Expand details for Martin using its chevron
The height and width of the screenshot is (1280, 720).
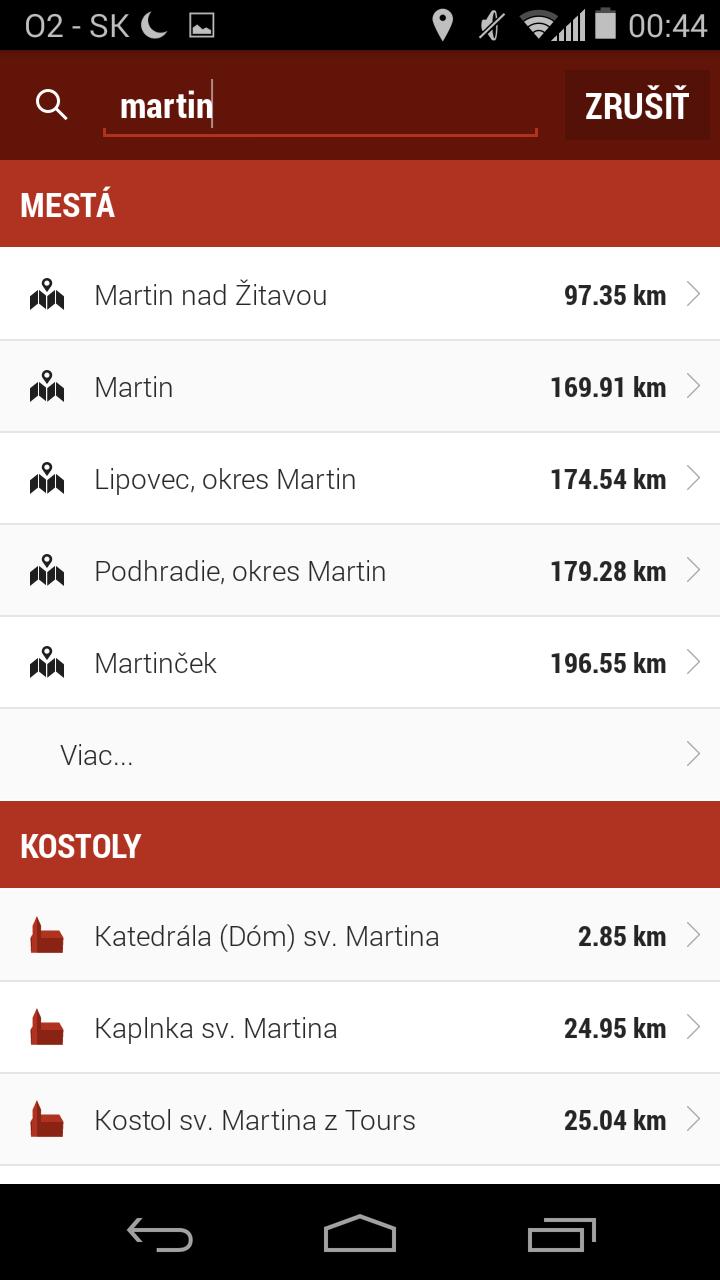(694, 386)
